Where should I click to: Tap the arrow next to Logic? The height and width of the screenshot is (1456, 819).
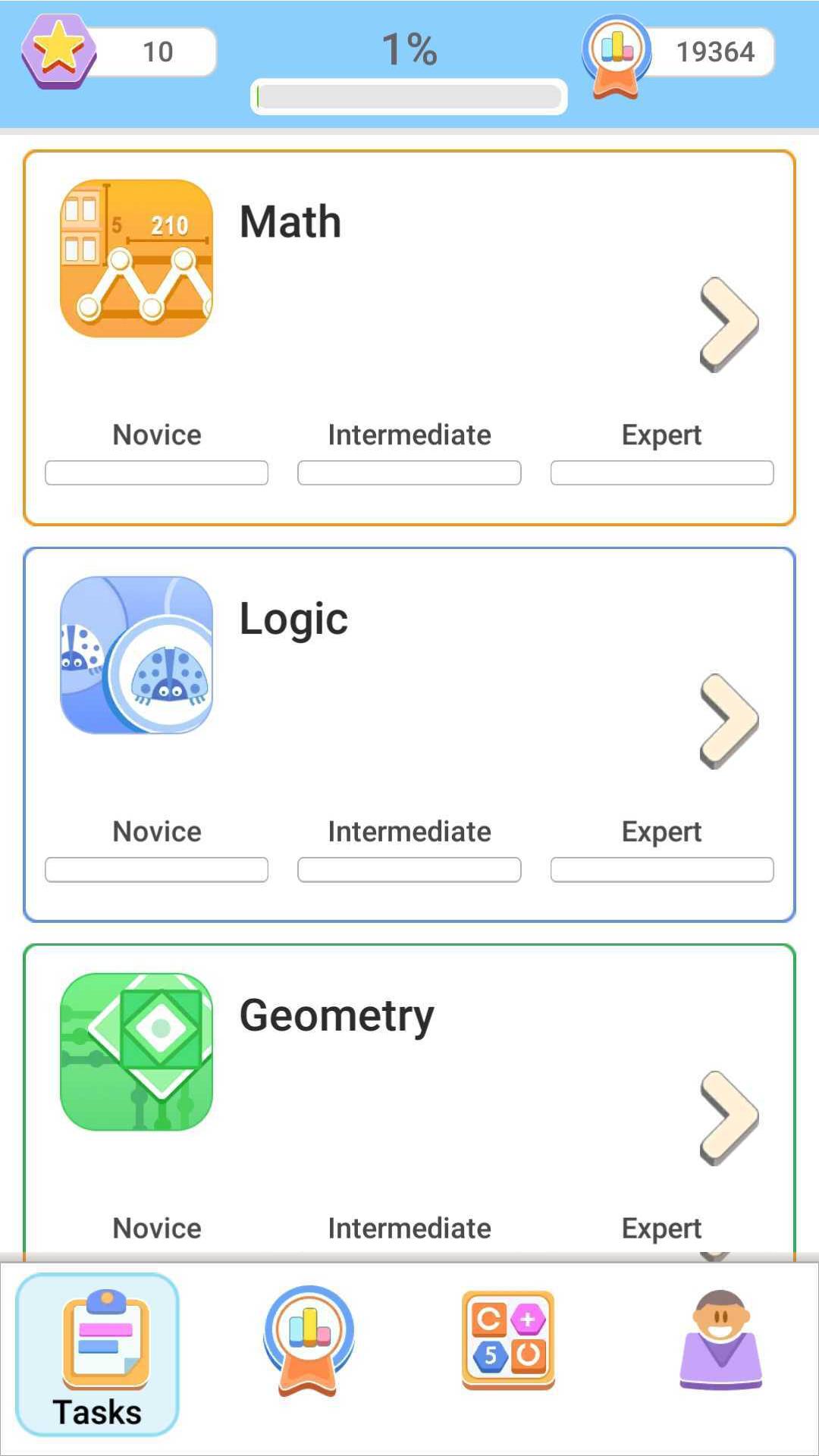[728, 721]
